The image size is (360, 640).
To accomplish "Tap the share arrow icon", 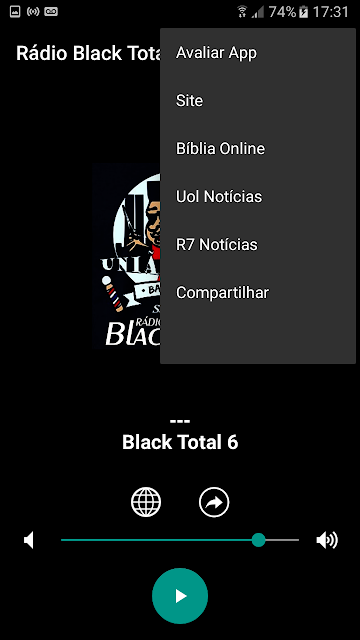I will point(214,502).
